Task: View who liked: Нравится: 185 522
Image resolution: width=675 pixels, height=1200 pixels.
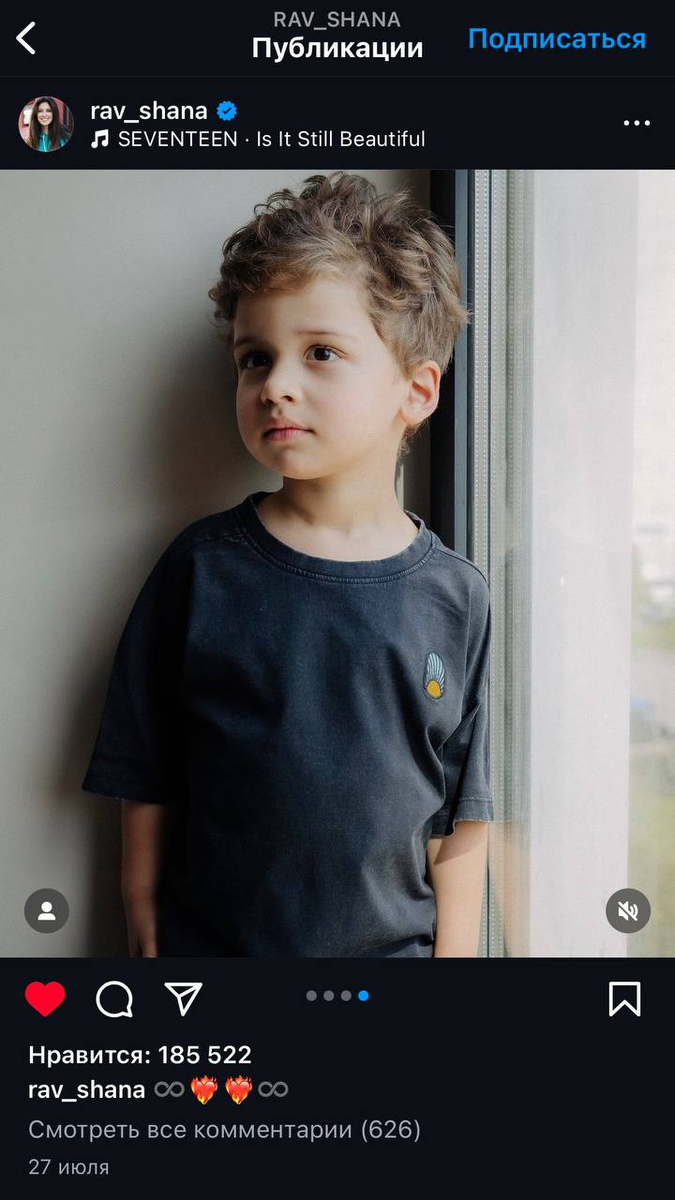Action: click(x=140, y=1055)
